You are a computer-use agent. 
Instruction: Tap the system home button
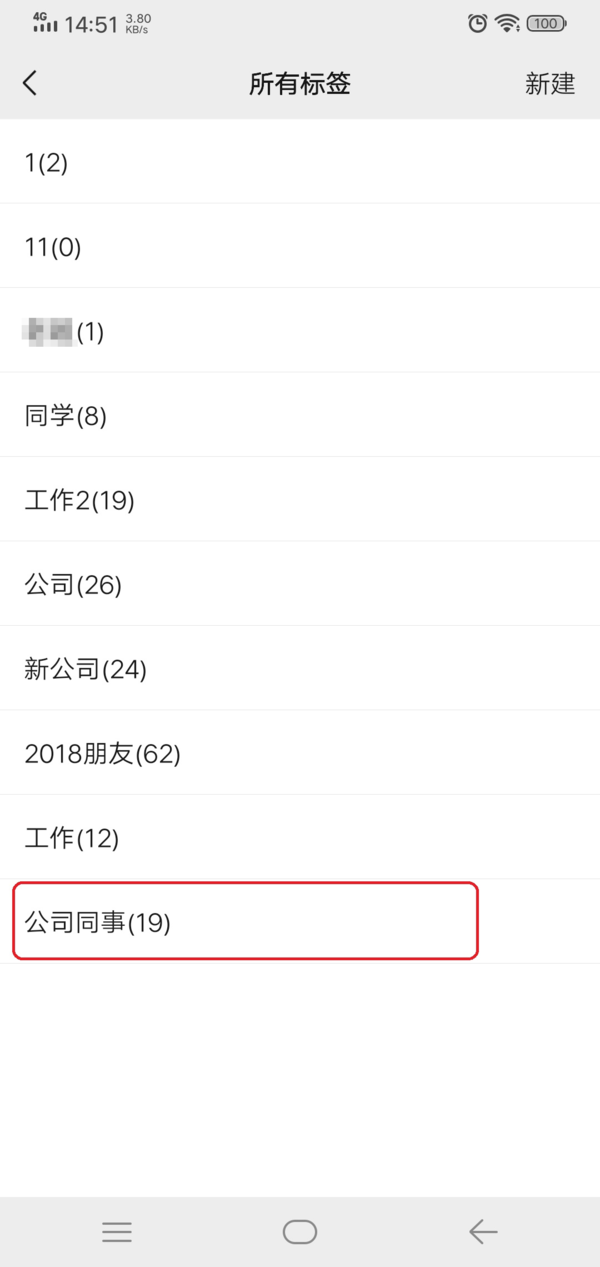pyautogui.click(x=299, y=1232)
